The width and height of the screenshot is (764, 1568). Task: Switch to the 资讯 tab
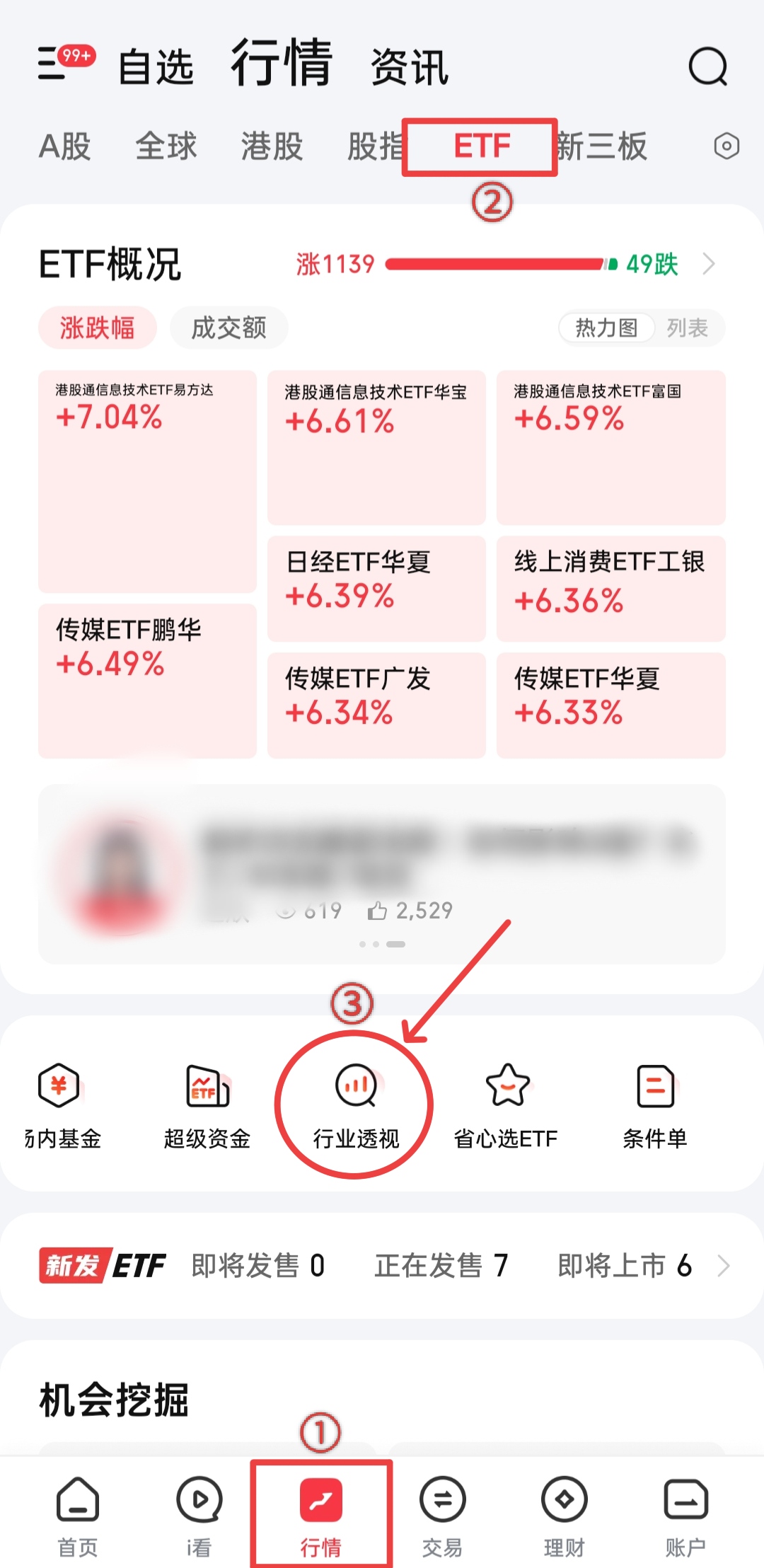pos(410,67)
